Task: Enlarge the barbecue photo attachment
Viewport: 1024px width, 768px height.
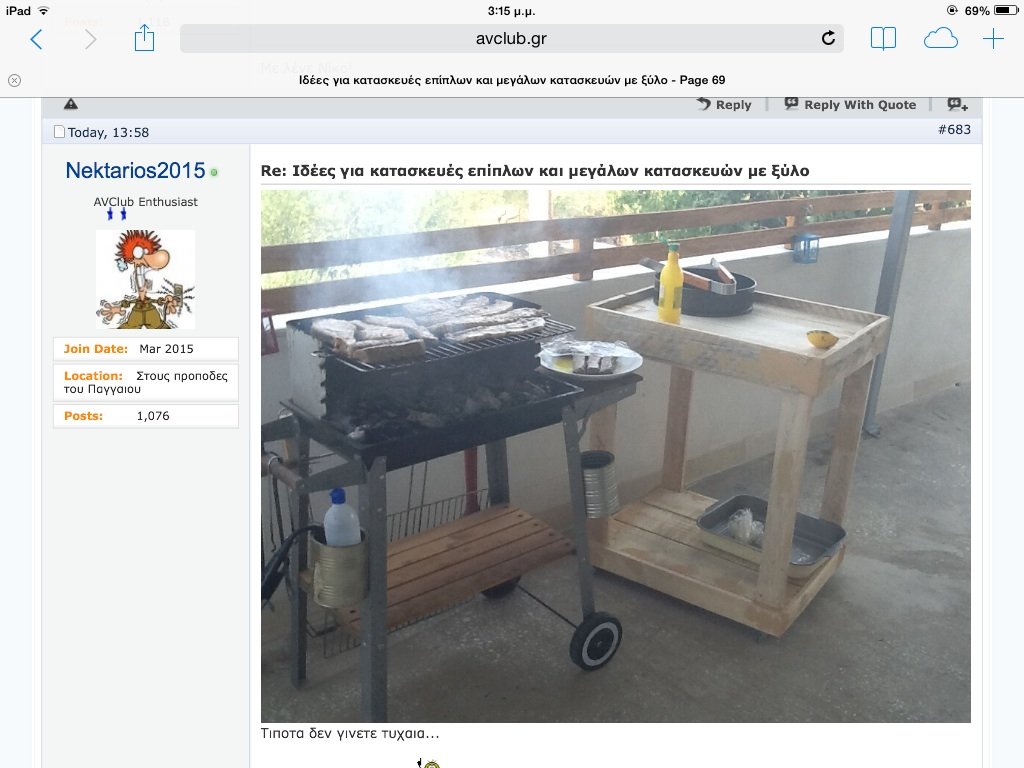Action: click(x=615, y=456)
